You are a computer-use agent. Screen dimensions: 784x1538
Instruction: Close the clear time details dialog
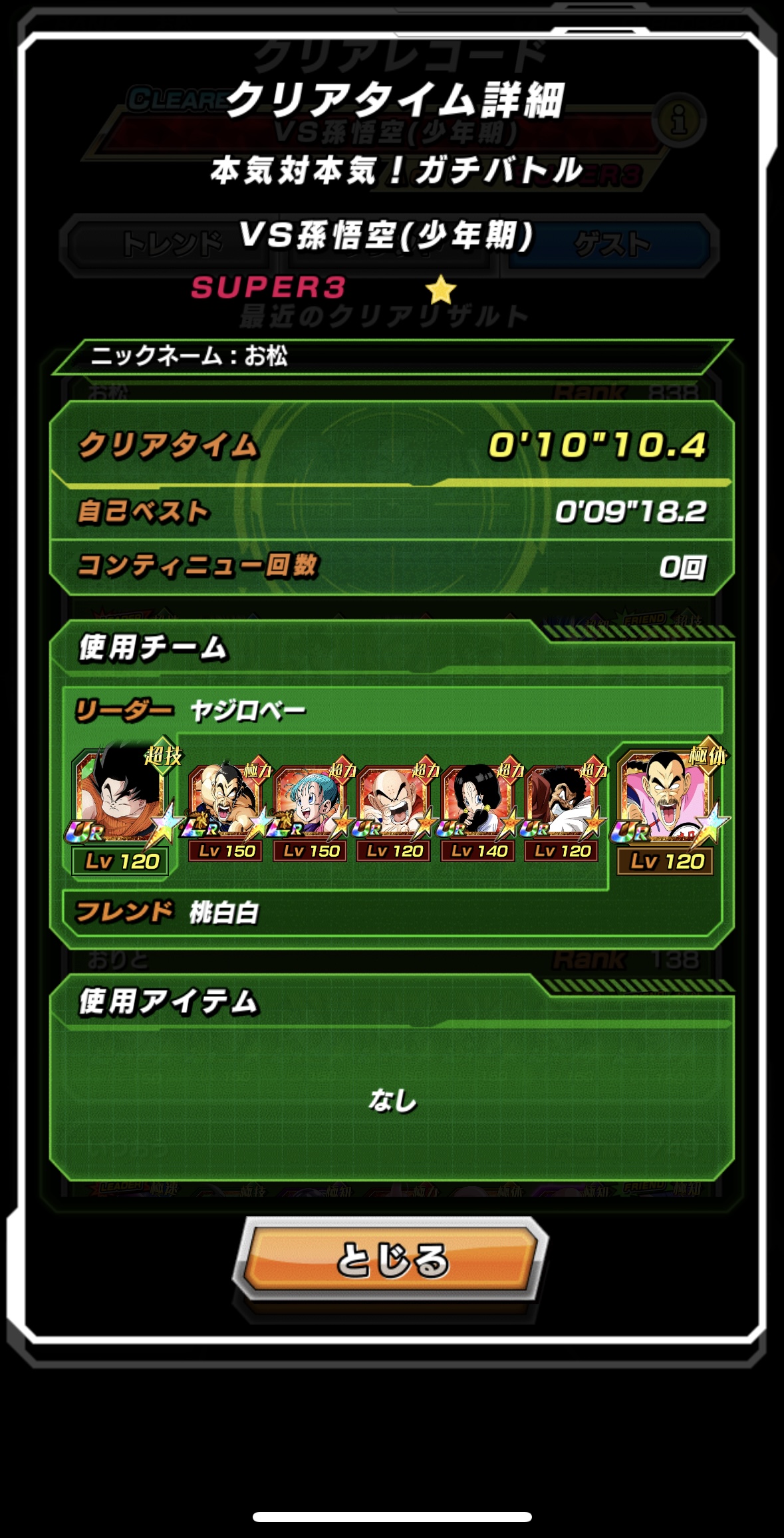coord(392,1259)
